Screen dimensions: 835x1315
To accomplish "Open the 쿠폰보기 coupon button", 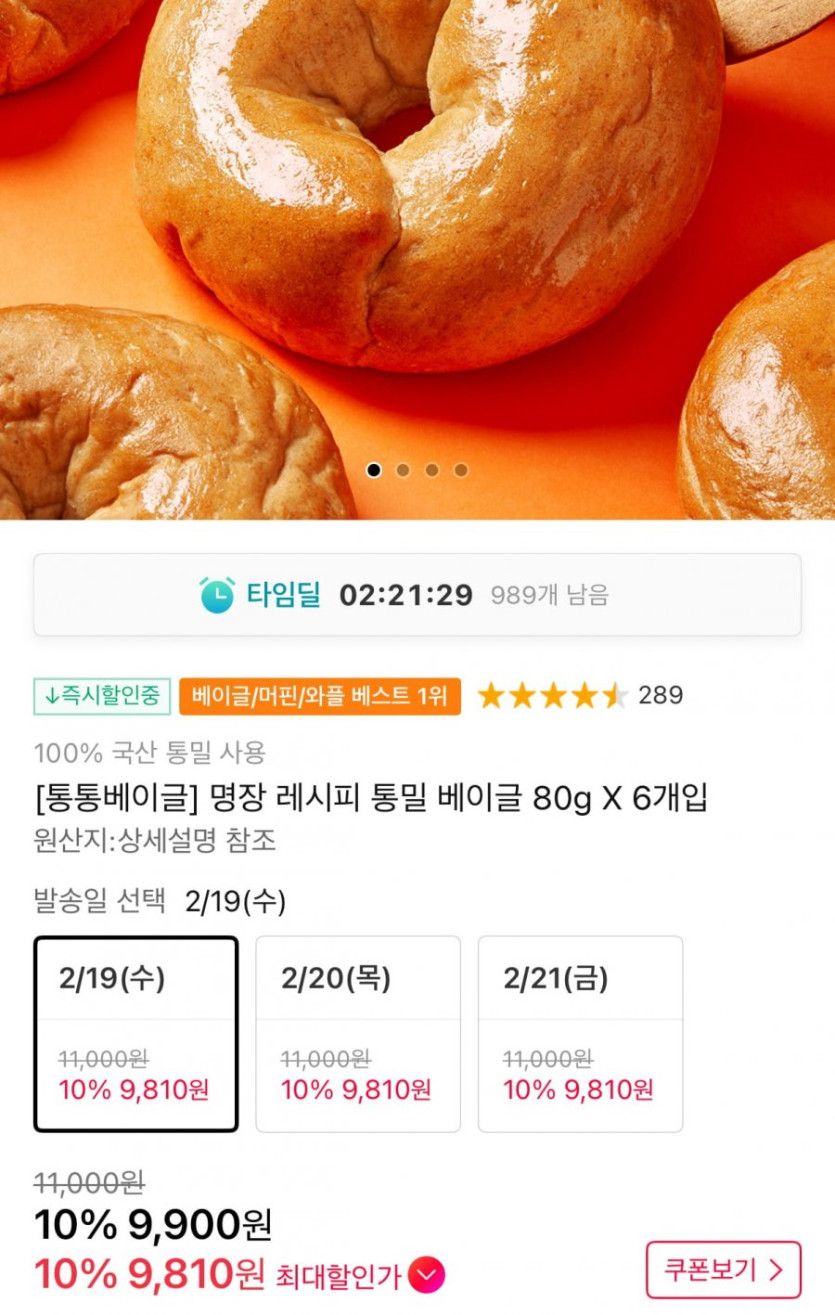I will click(723, 1270).
